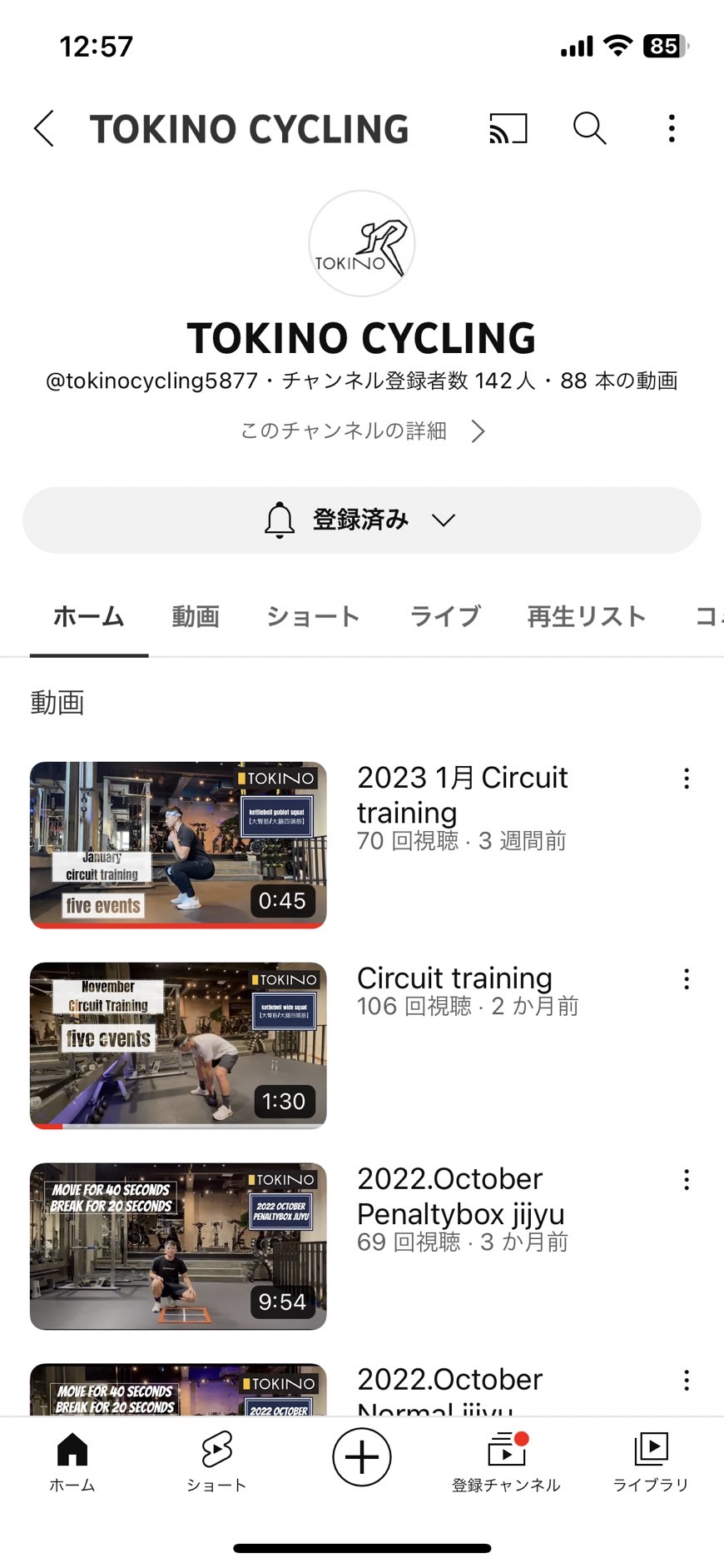Image resolution: width=724 pixels, height=1568 pixels.
Task: Search within TOKINO CYCLING channel
Action: click(x=589, y=129)
